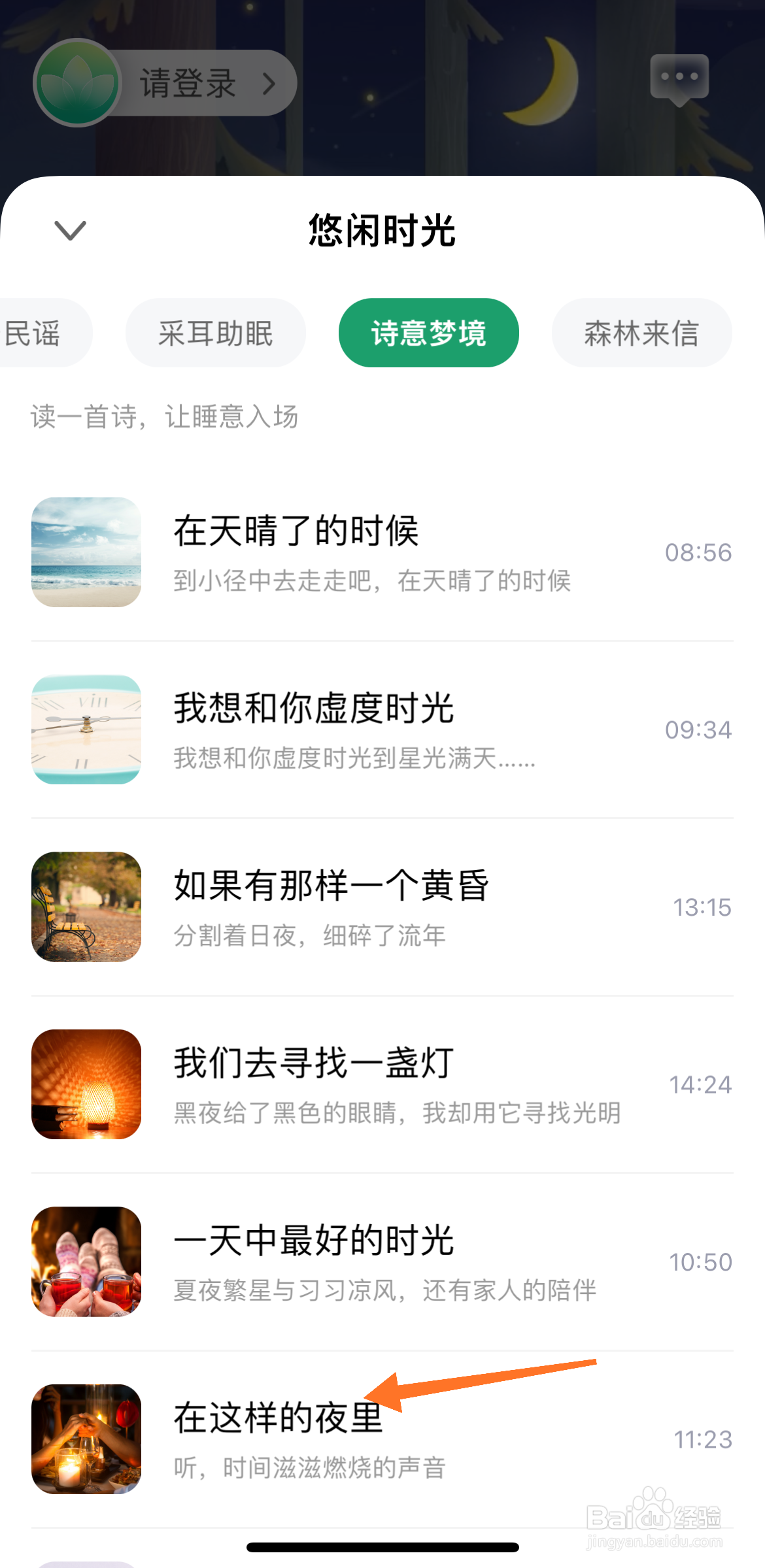Collapse the panel with the down chevron
Screen dimensions: 765x1568
tap(69, 230)
